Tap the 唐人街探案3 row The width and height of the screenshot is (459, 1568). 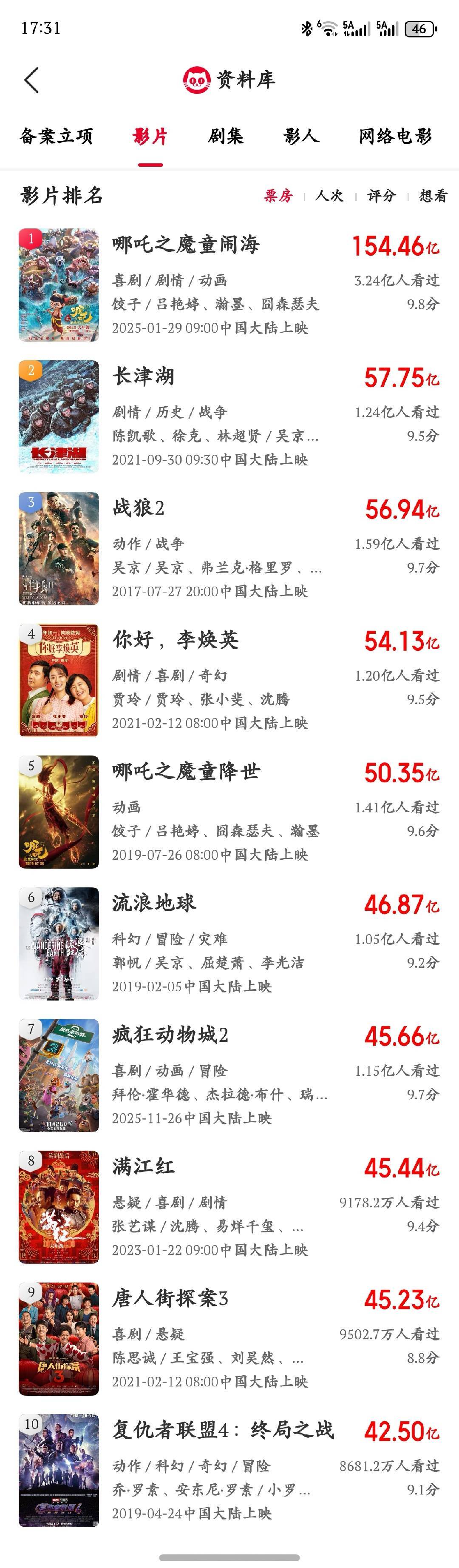pos(229,1339)
